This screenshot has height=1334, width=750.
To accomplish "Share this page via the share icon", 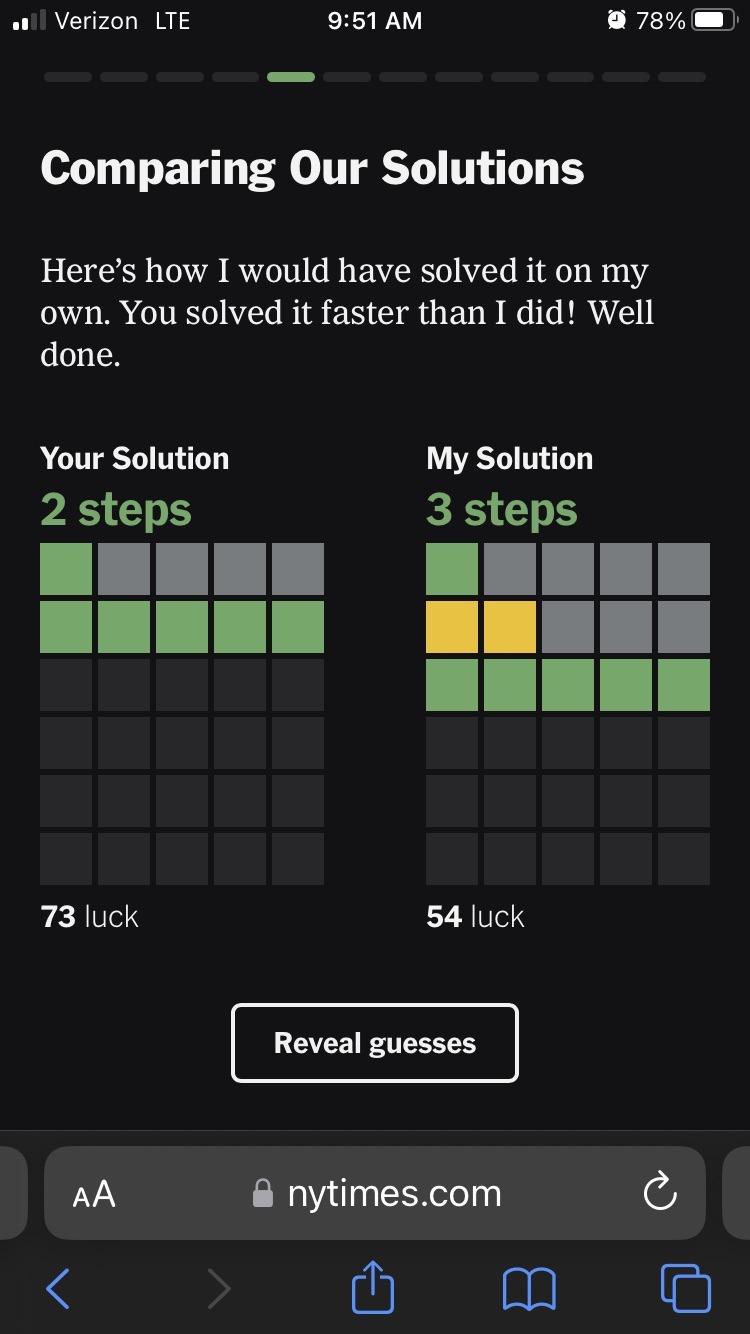I will tap(373, 1286).
